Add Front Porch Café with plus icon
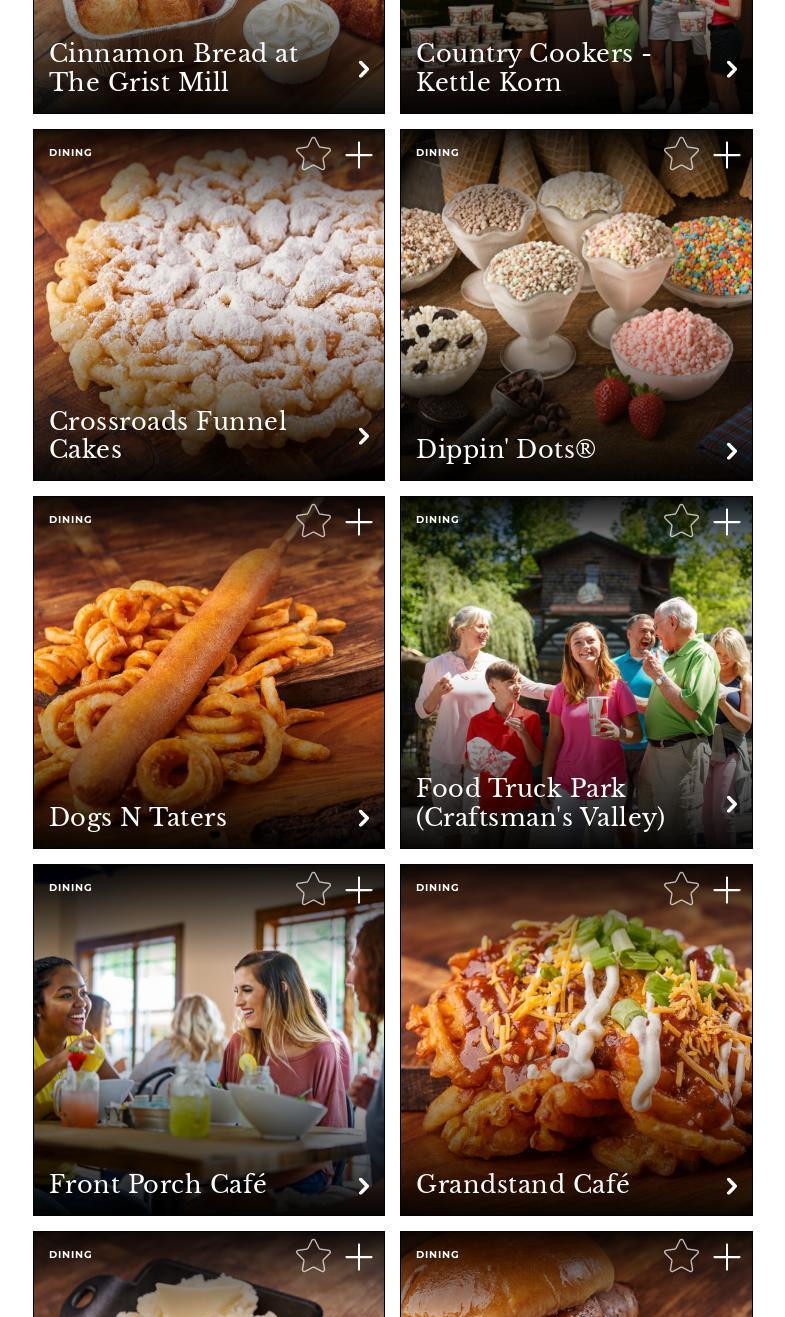785x1317 pixels. tap(359, 890)
